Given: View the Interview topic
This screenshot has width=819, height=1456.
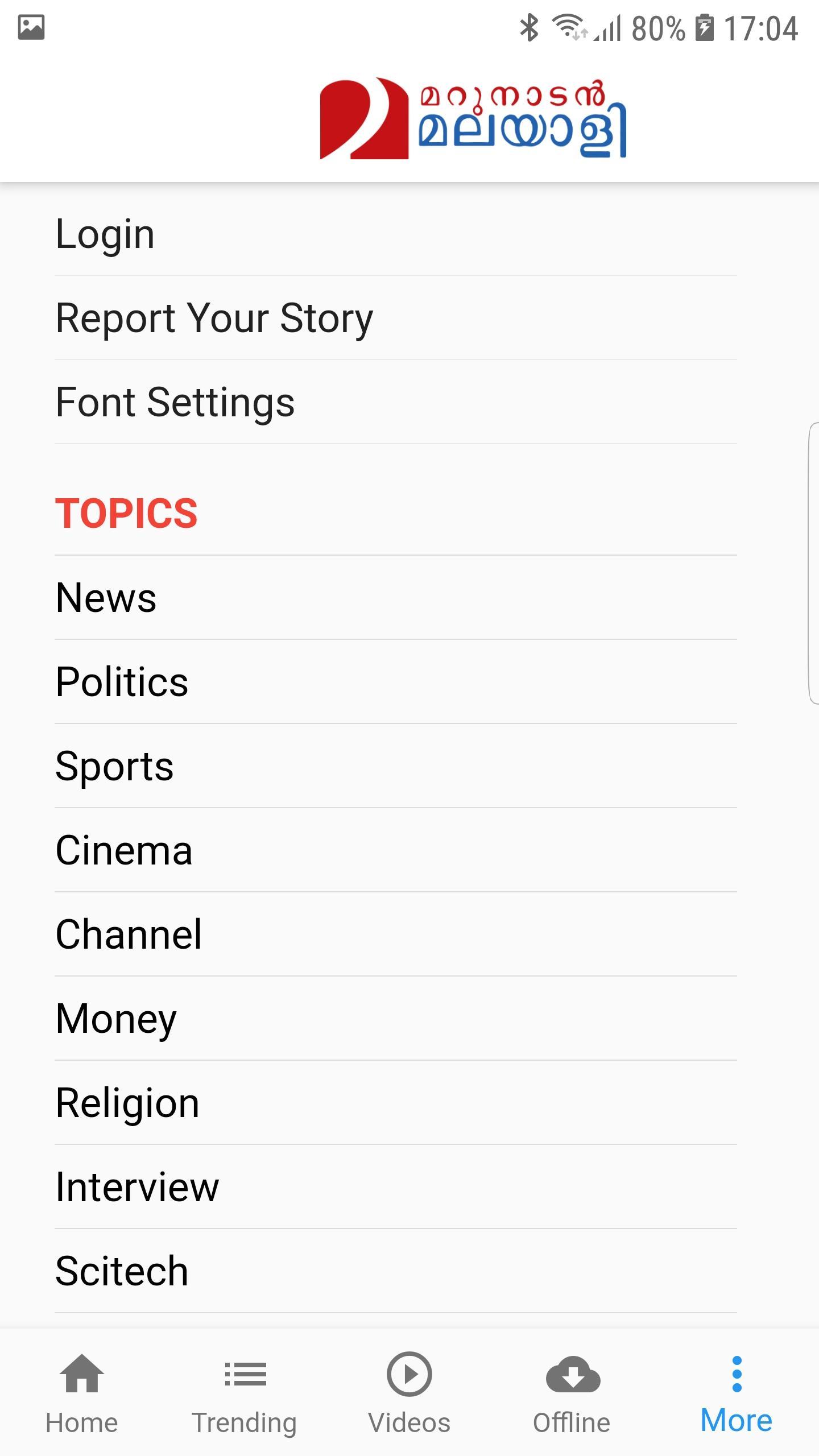Looking at the screenshot, I should coord(396,1187).
